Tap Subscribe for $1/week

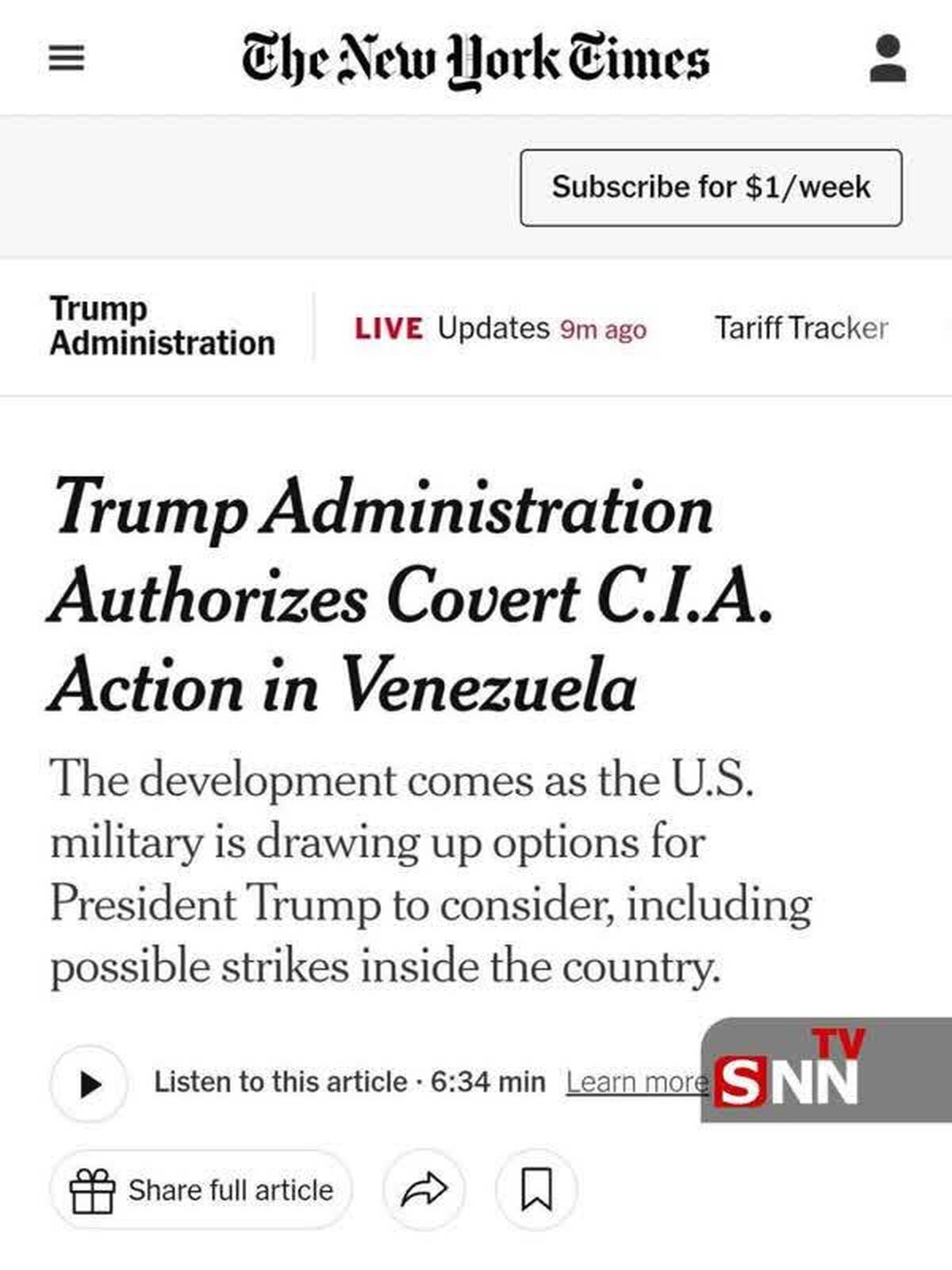click(x=711, y=187)
